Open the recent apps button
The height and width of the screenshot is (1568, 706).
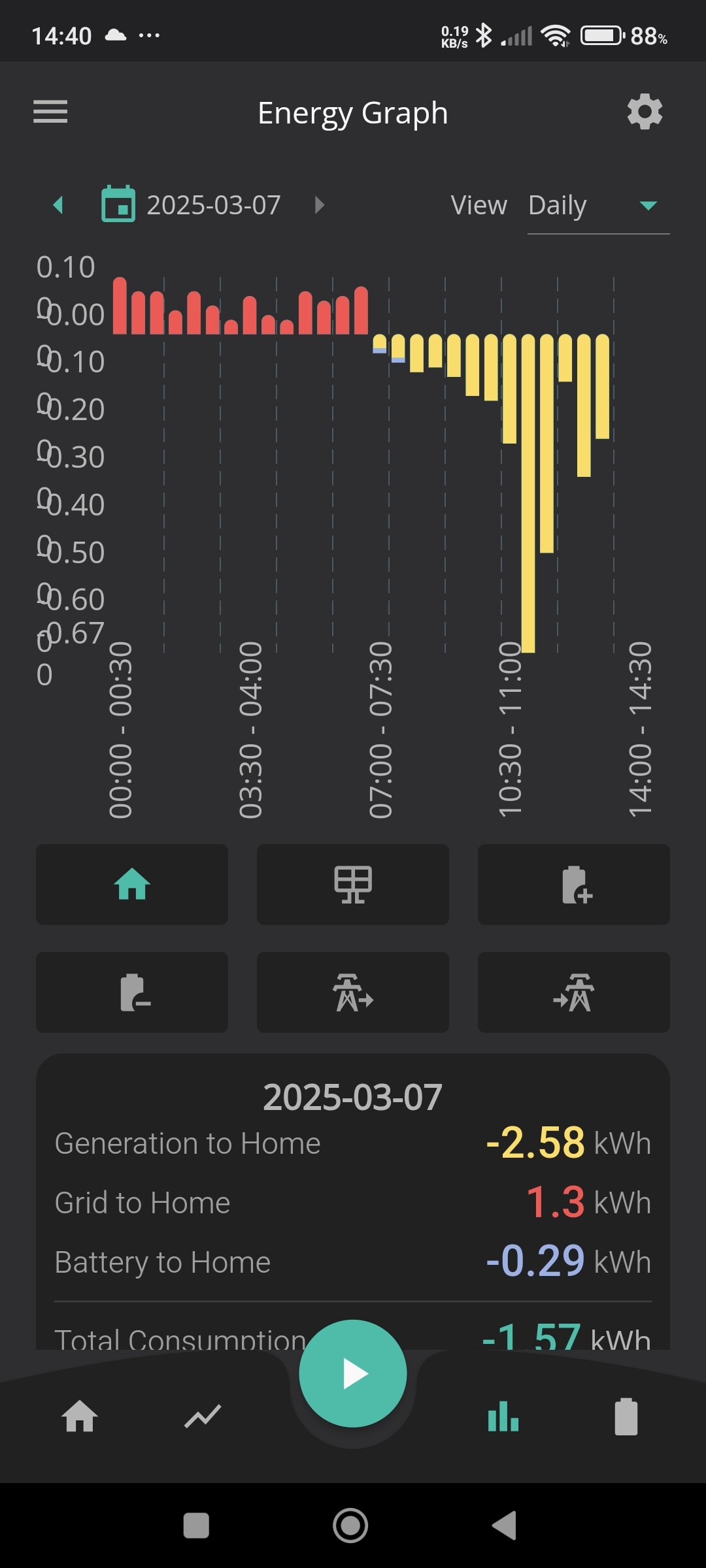click(196, 1526)
